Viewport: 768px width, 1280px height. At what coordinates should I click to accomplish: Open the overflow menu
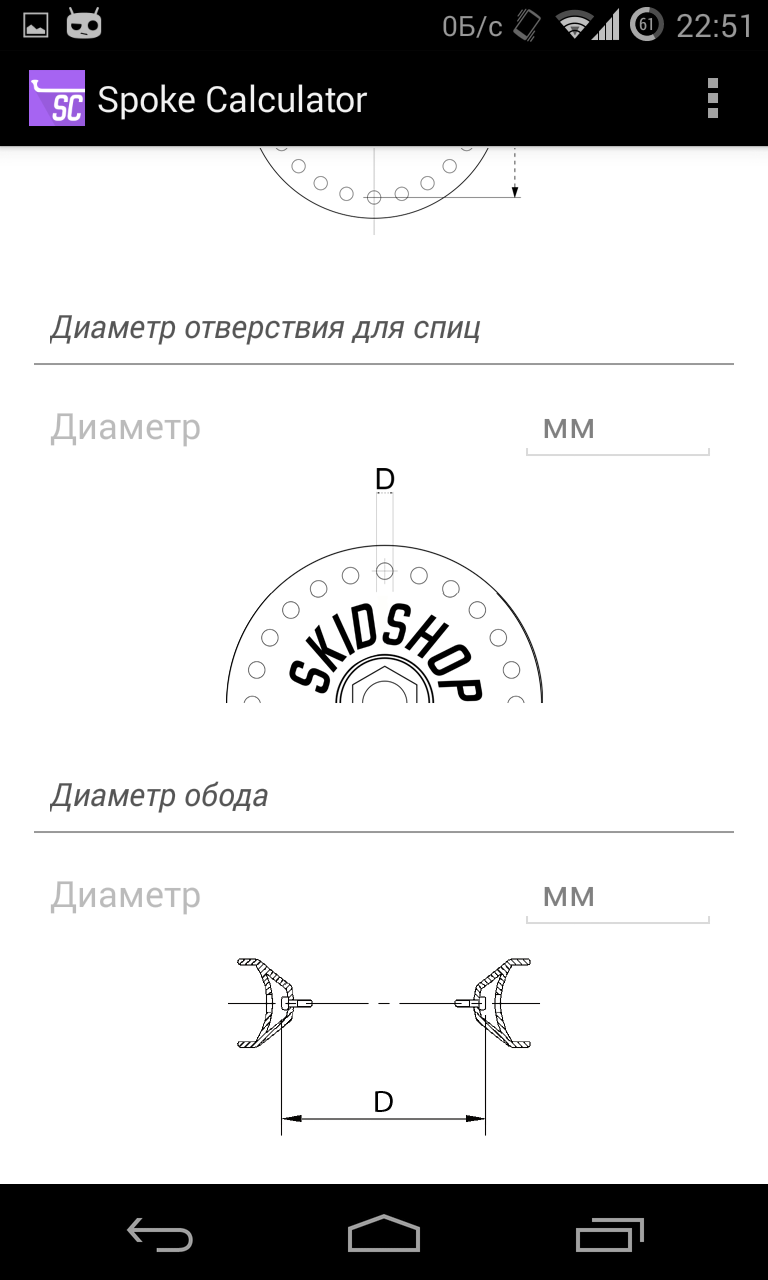(712, 99)
